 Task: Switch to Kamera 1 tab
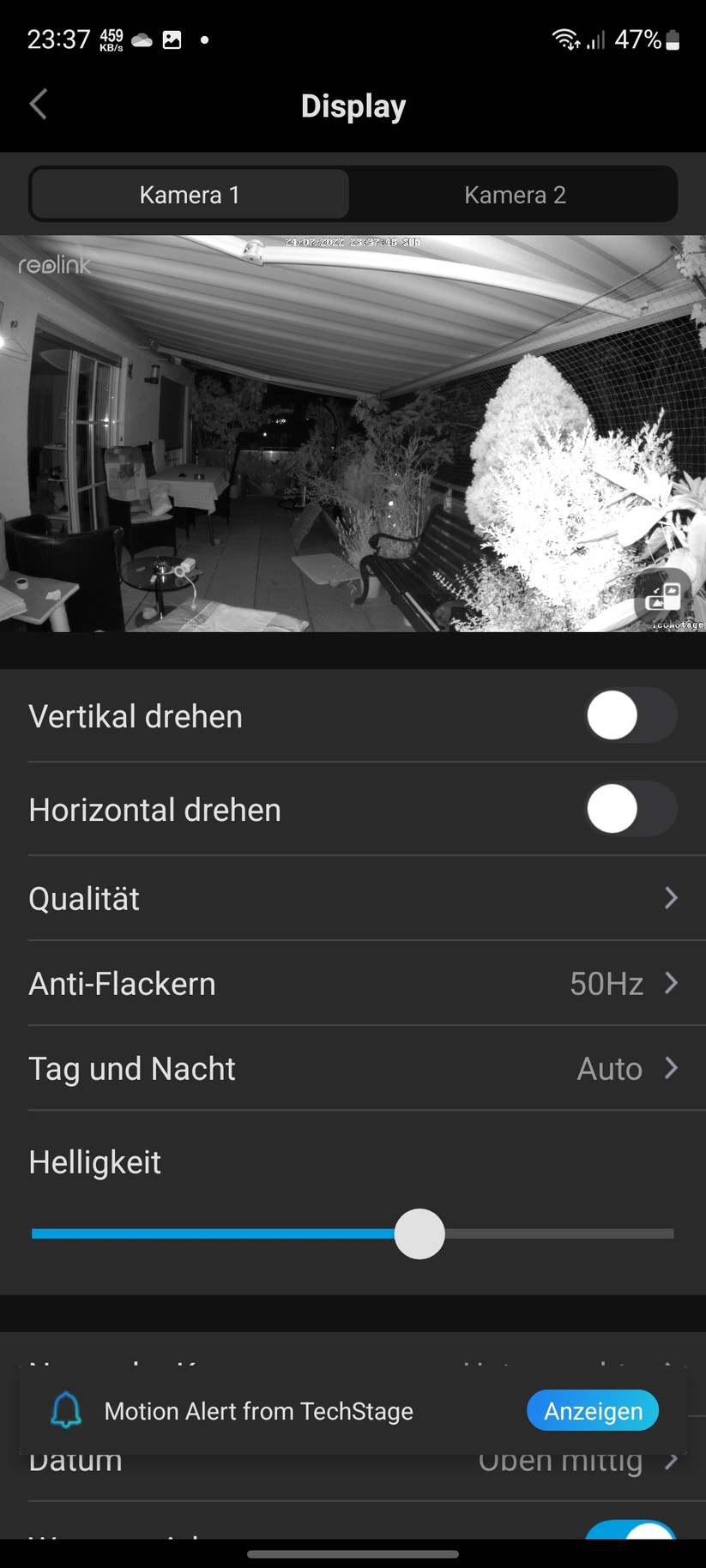coord(189,195)
